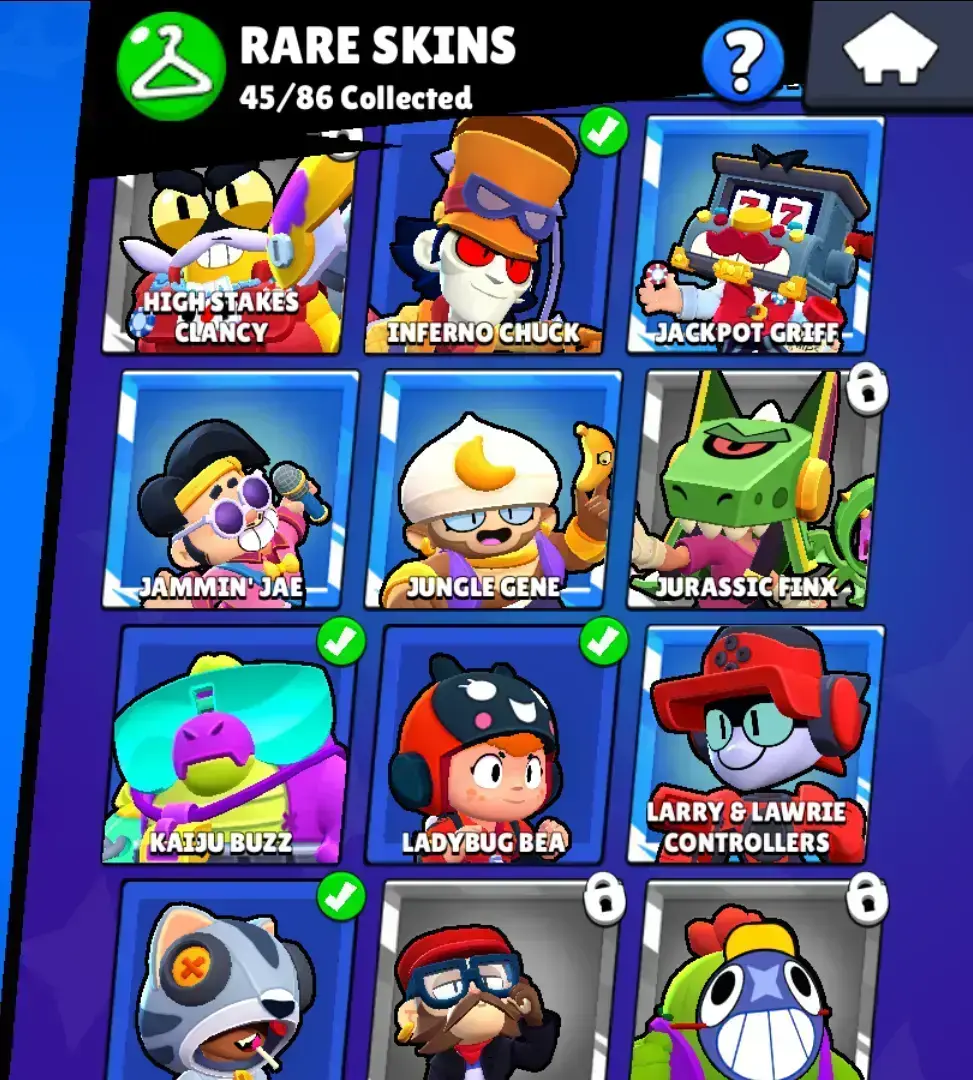
Task: View Larry & Lawrie Controllers skin
Action: pyautogui.click(x=755, y=745)
